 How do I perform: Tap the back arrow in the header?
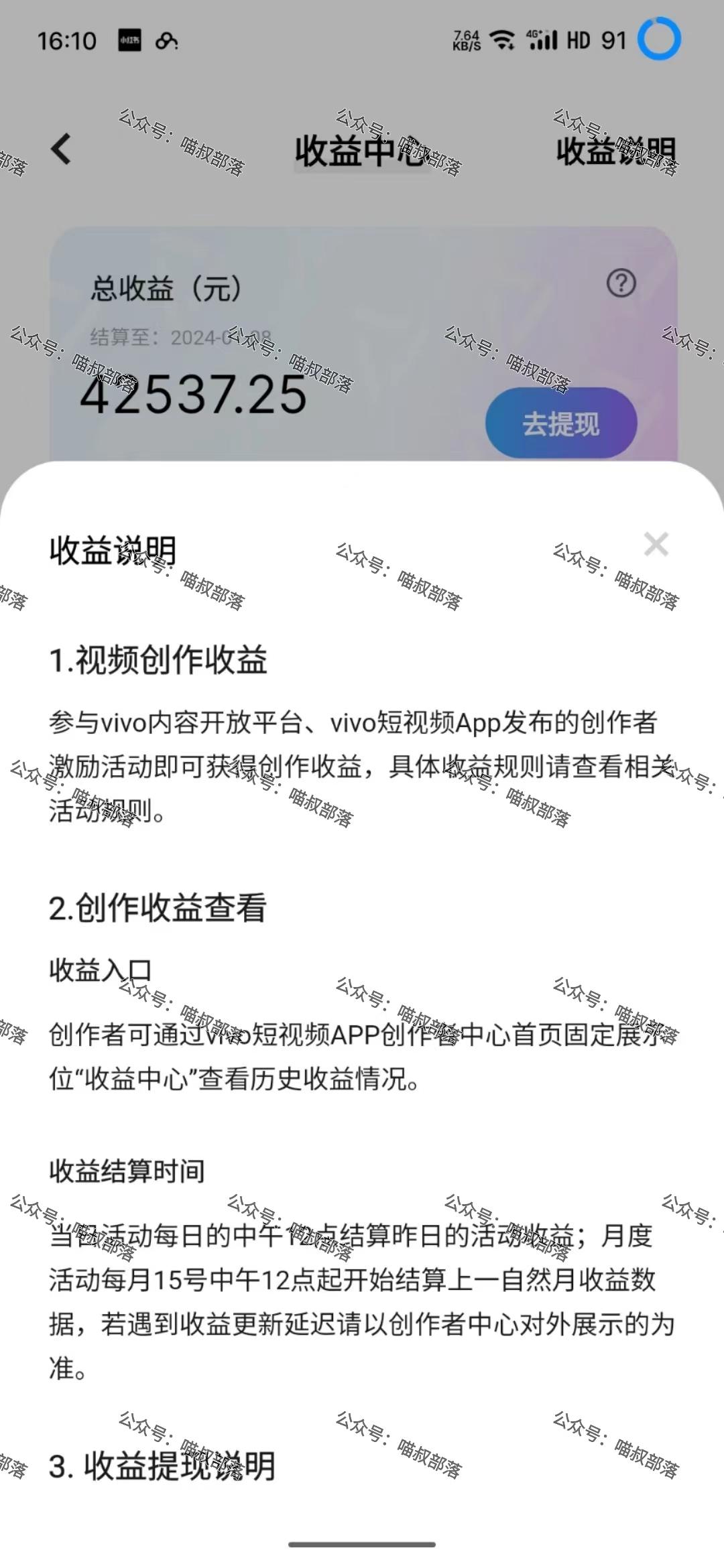point(62,151)
